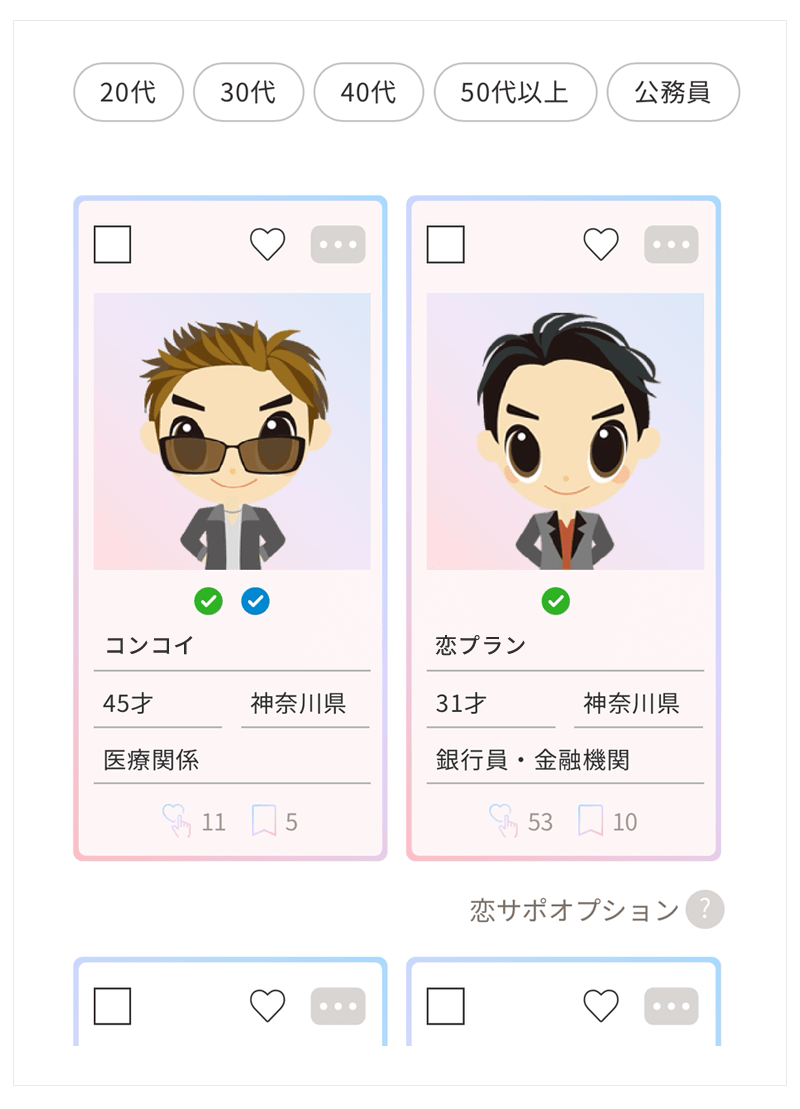800x1109 pixels.
Task: Open the three-dot menu on 恋プラン's card
Action: (671, 244)
